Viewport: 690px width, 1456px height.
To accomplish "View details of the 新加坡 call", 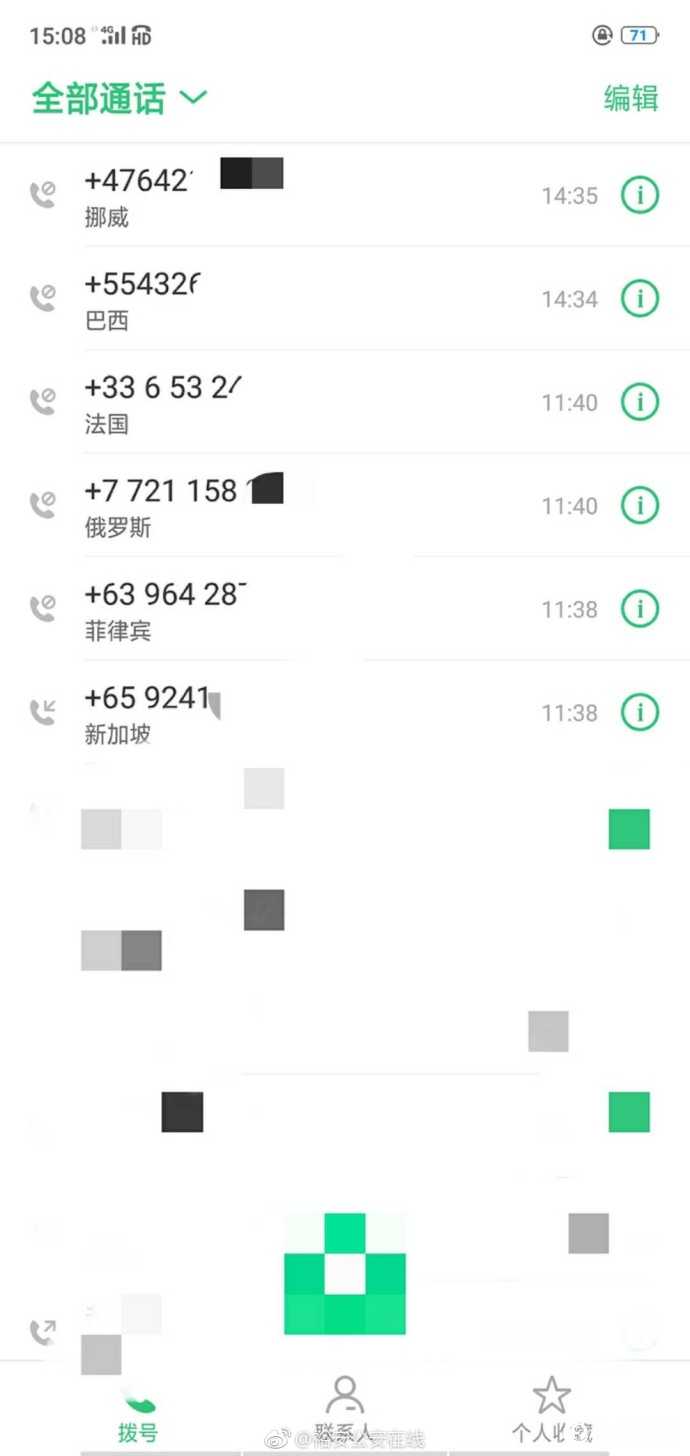I will (x=640, y=712).
